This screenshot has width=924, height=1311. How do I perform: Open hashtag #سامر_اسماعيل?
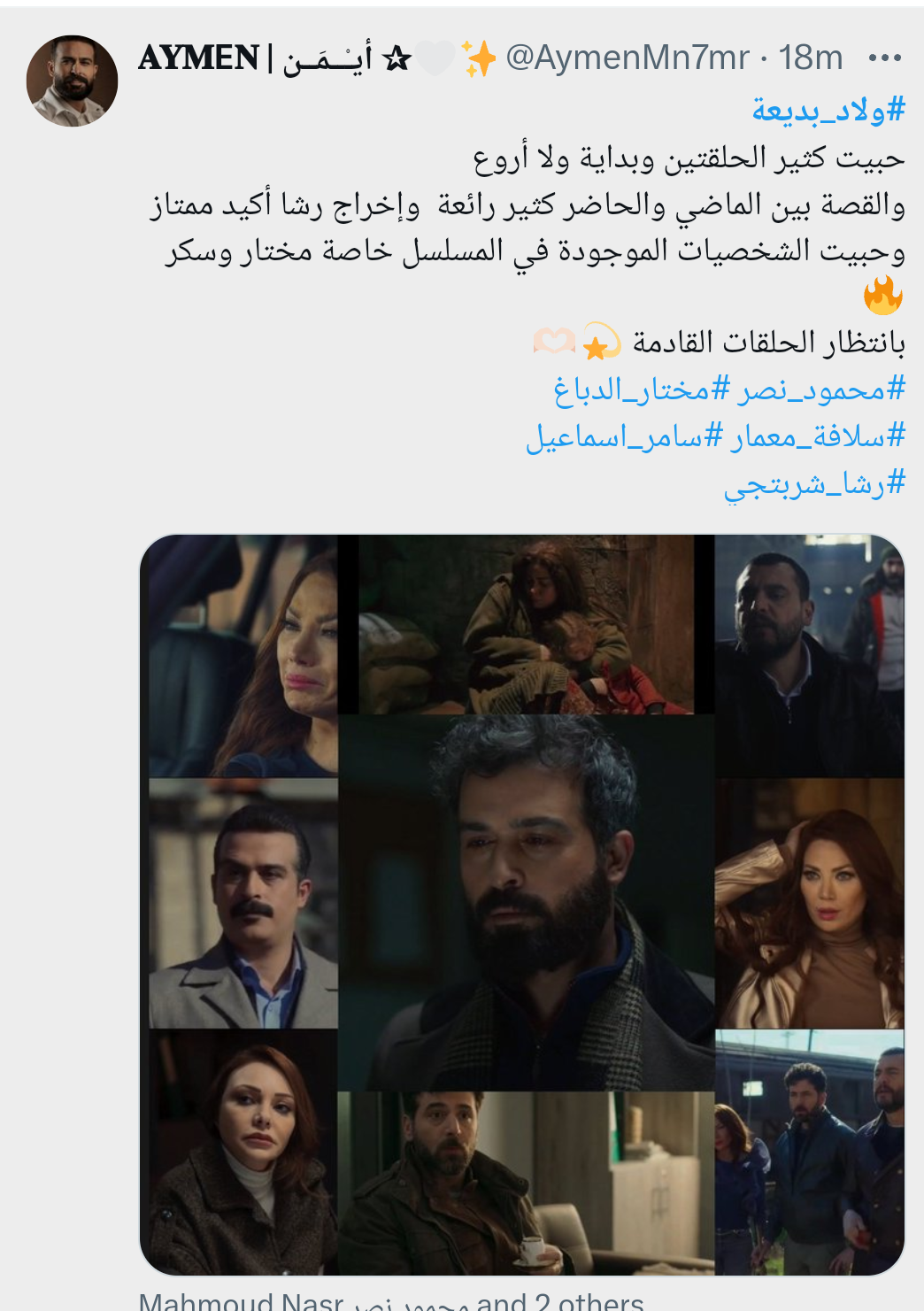coord(625,436)
